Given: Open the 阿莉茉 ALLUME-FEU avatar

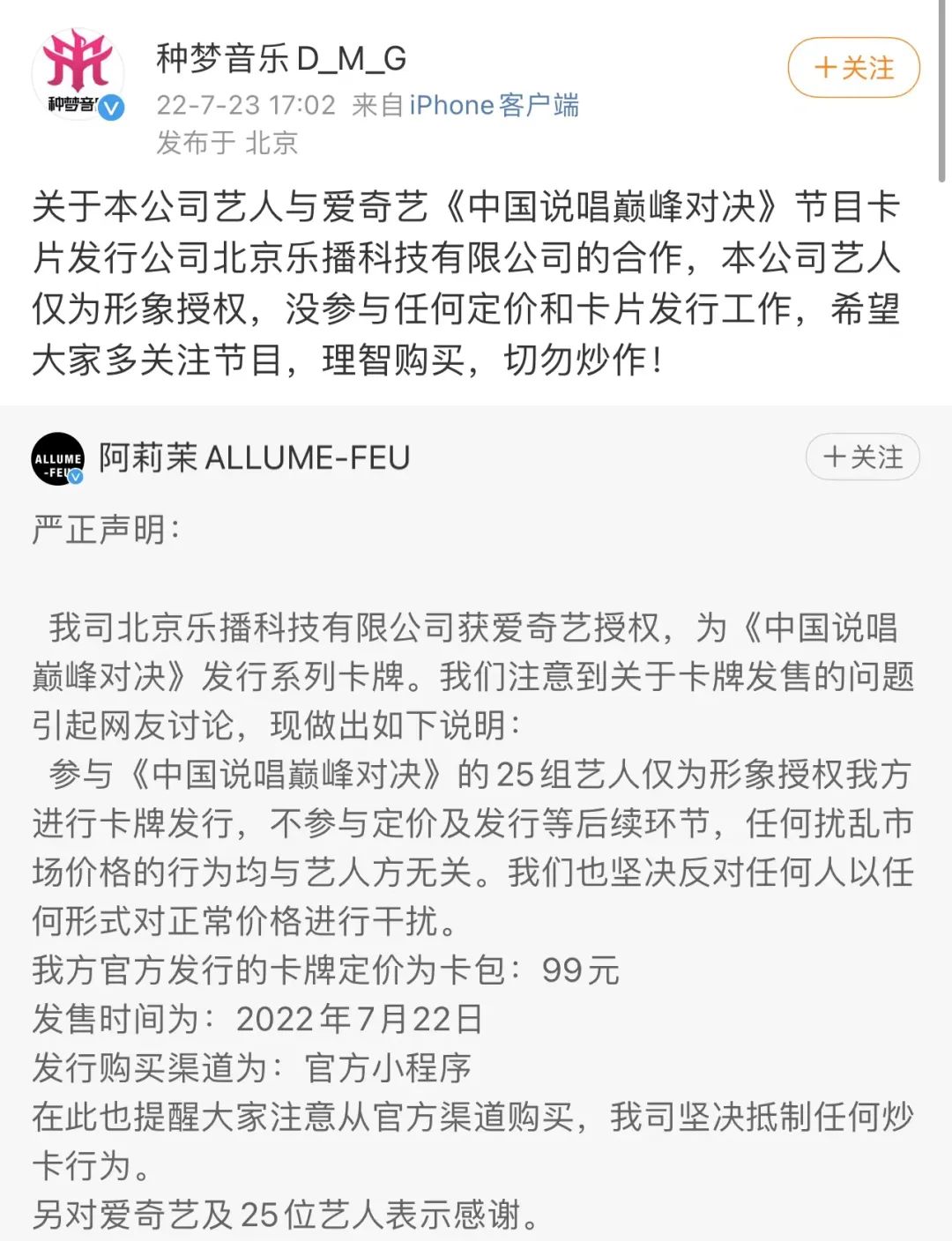Looking at the screenshot, I should pyautogui.click(x=58, y=458).
